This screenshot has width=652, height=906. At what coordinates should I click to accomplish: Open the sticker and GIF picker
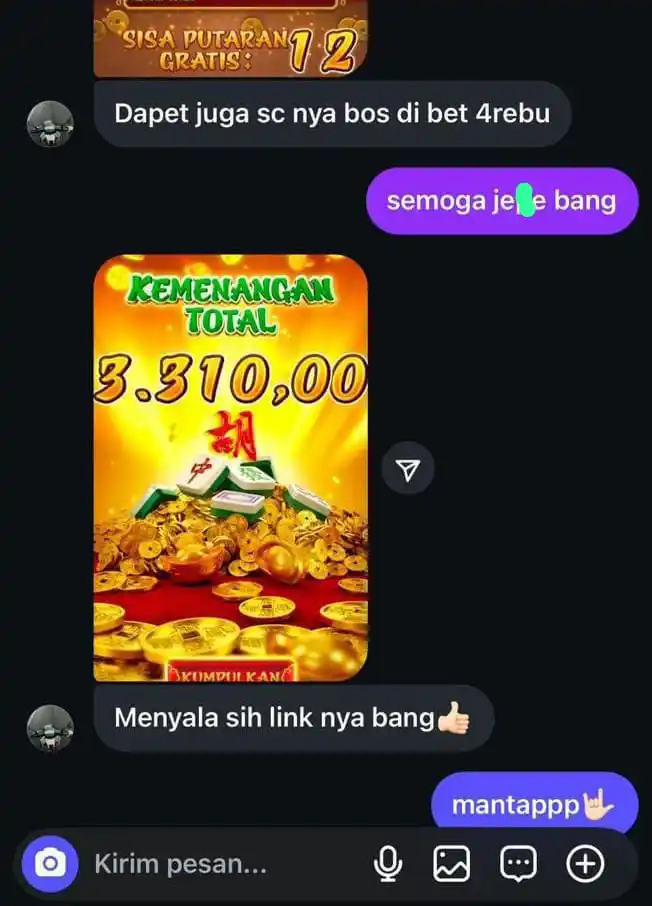click(x=519, y=864)
